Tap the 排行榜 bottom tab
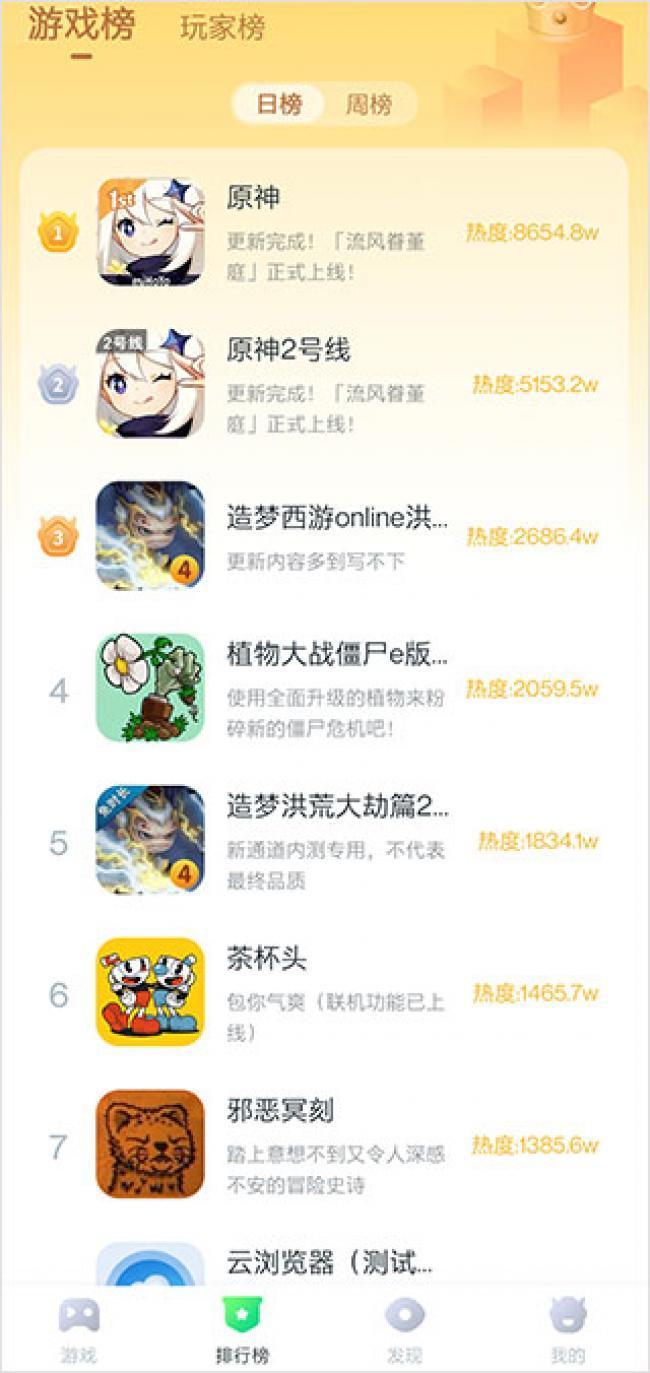This screenshot has height=1373, width=650. (x=242, y=1328)
